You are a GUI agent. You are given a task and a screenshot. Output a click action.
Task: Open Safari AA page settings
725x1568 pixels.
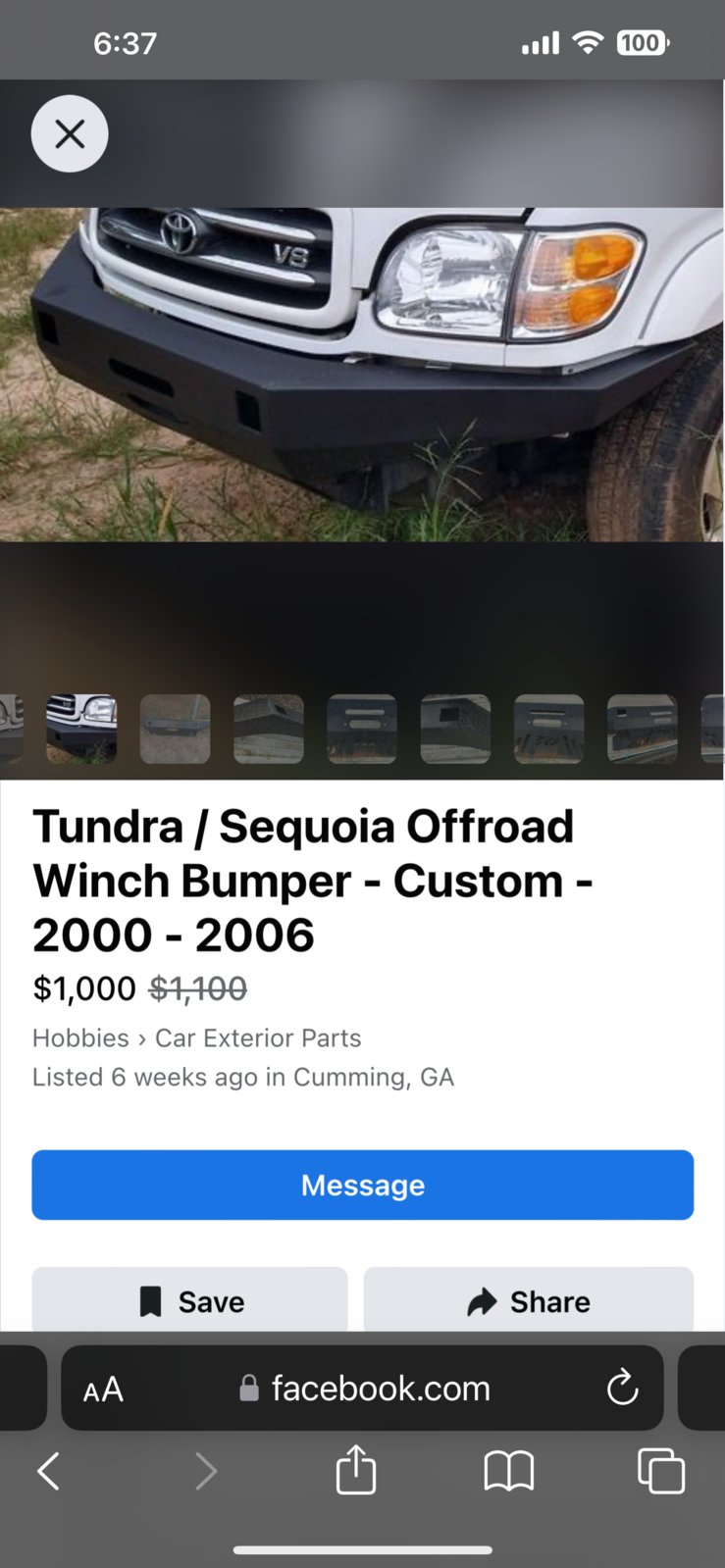tap(103, 1389)
